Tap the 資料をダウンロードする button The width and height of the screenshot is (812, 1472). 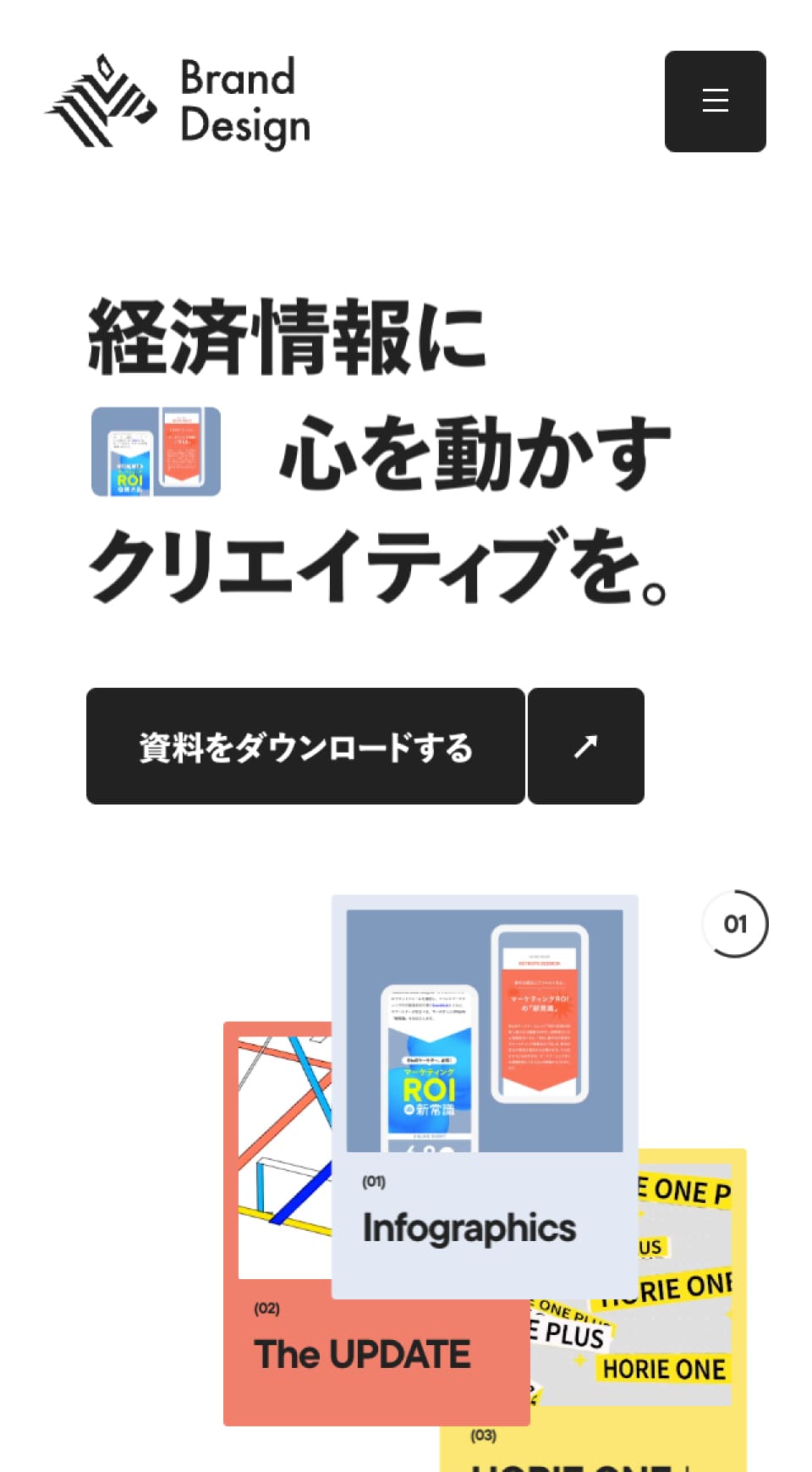(x=305, y=746)
